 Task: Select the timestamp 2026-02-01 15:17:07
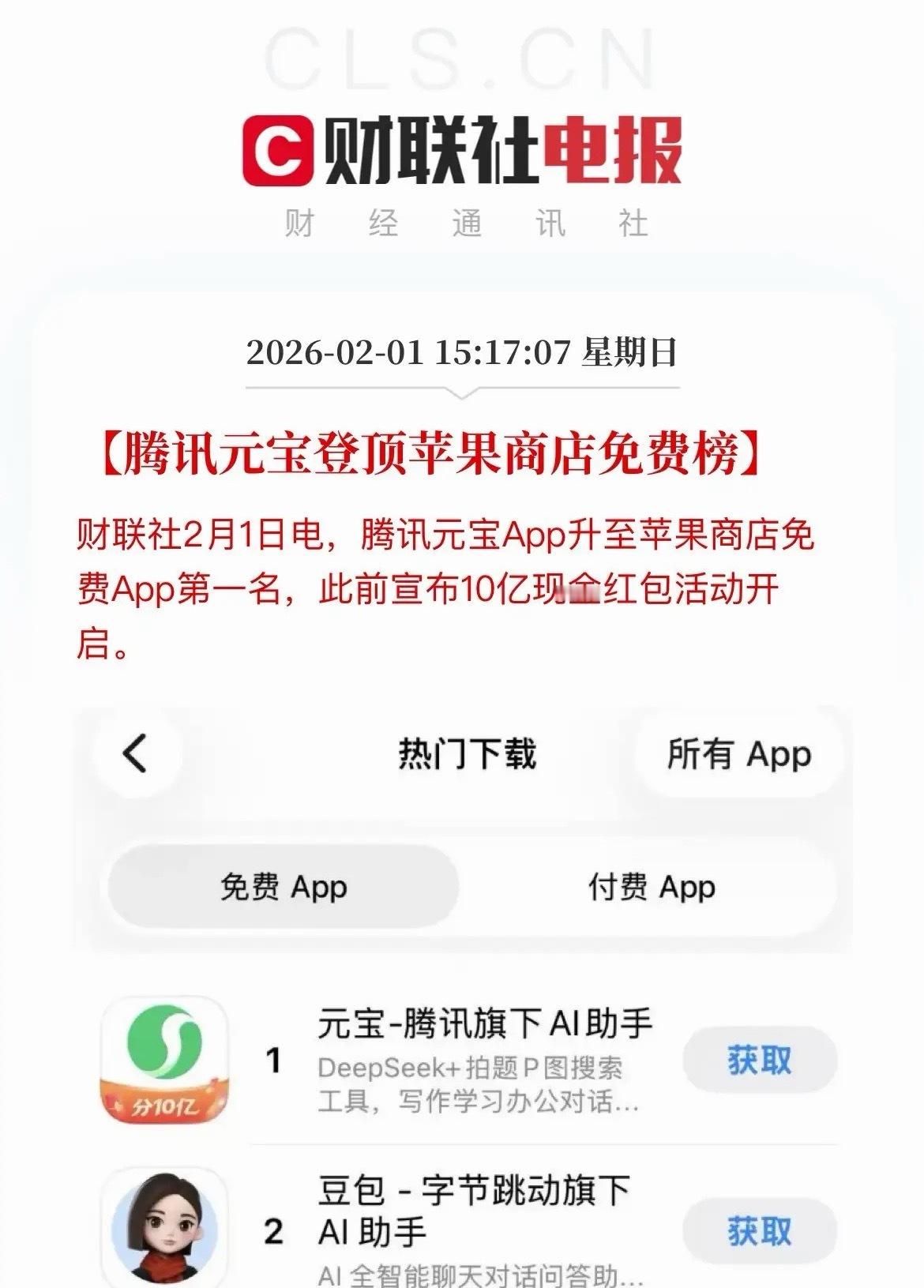(x=462, y=355)
